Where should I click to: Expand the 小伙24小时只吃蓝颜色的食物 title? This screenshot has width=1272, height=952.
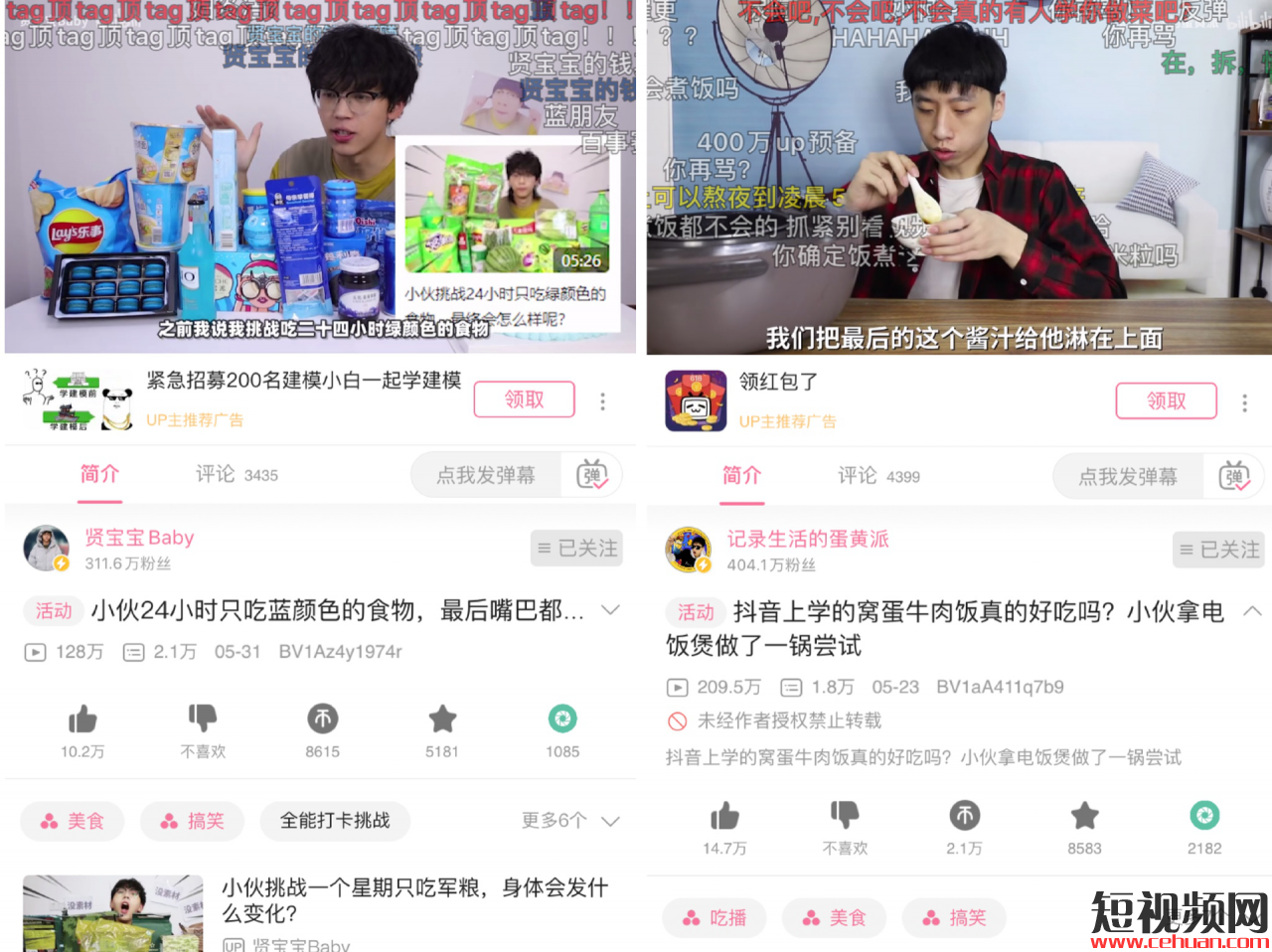(x=610, y=610)
